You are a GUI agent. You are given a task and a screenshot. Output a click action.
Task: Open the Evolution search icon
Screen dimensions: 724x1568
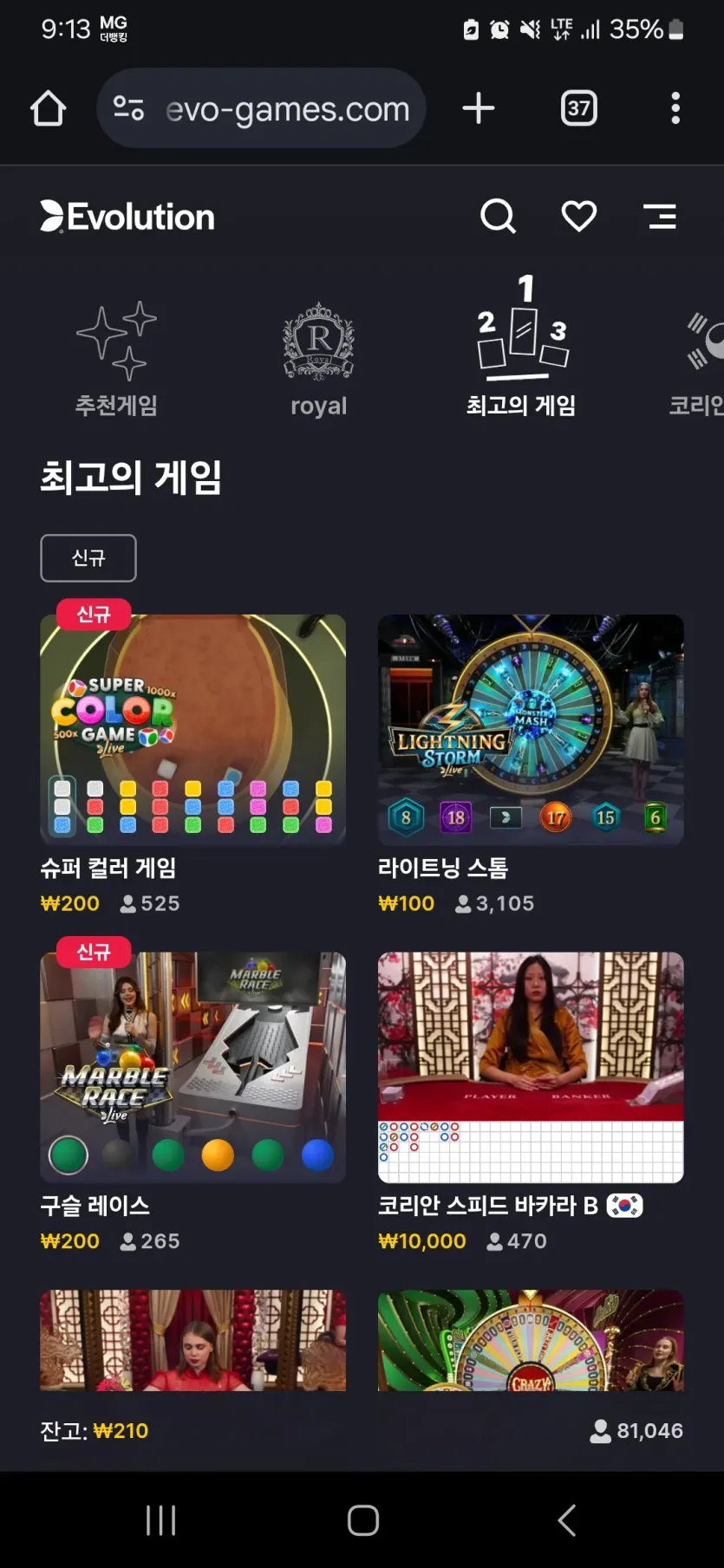[498, 216]
